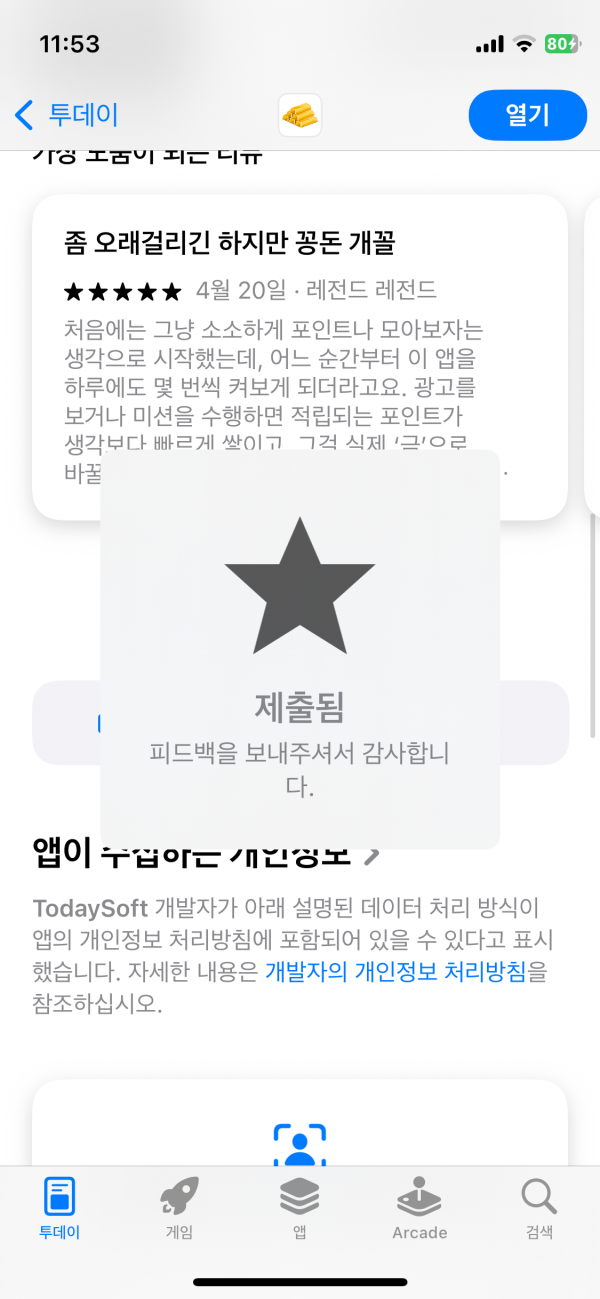Switch to the 앱 tab
This screenshot has height=1299, width=600.
[299, 1208]
